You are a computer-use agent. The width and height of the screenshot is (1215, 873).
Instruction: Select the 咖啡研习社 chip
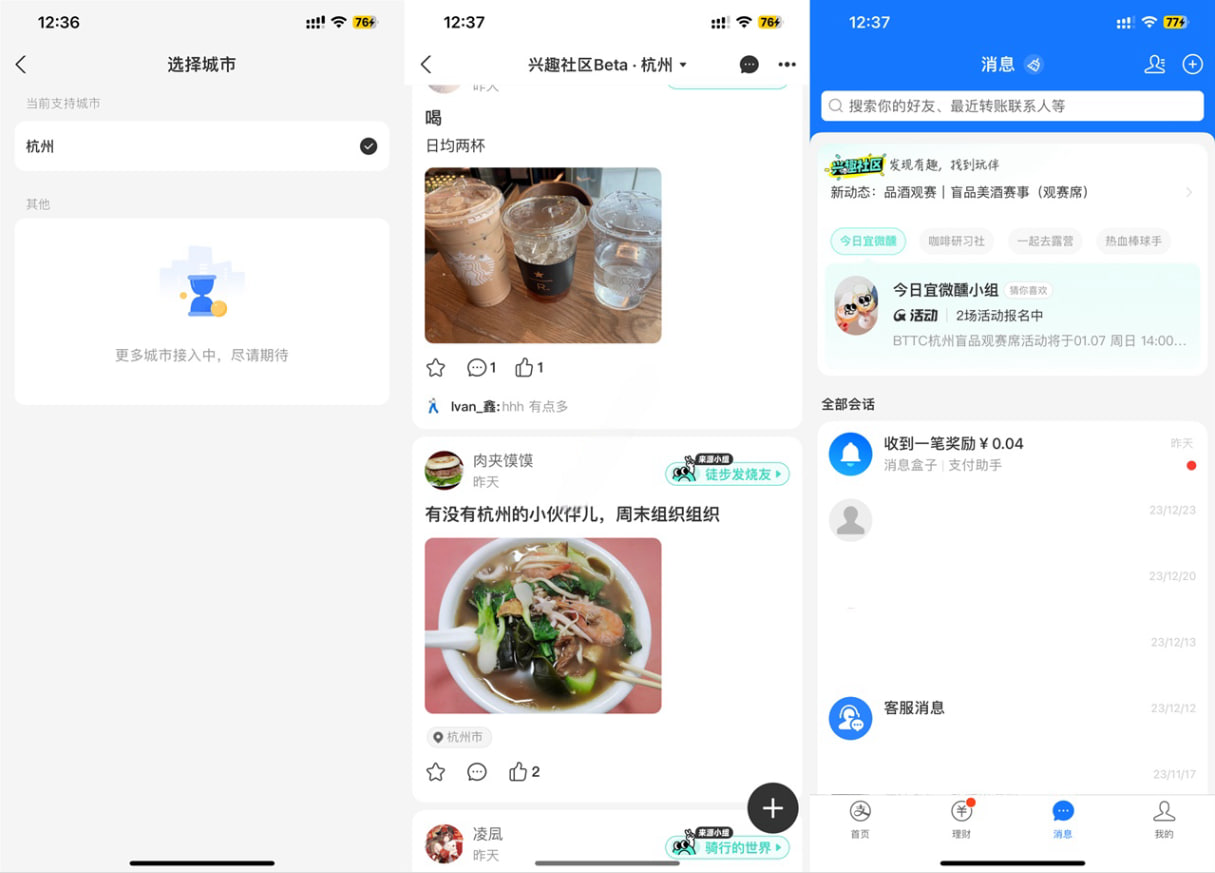pos(956,241)
